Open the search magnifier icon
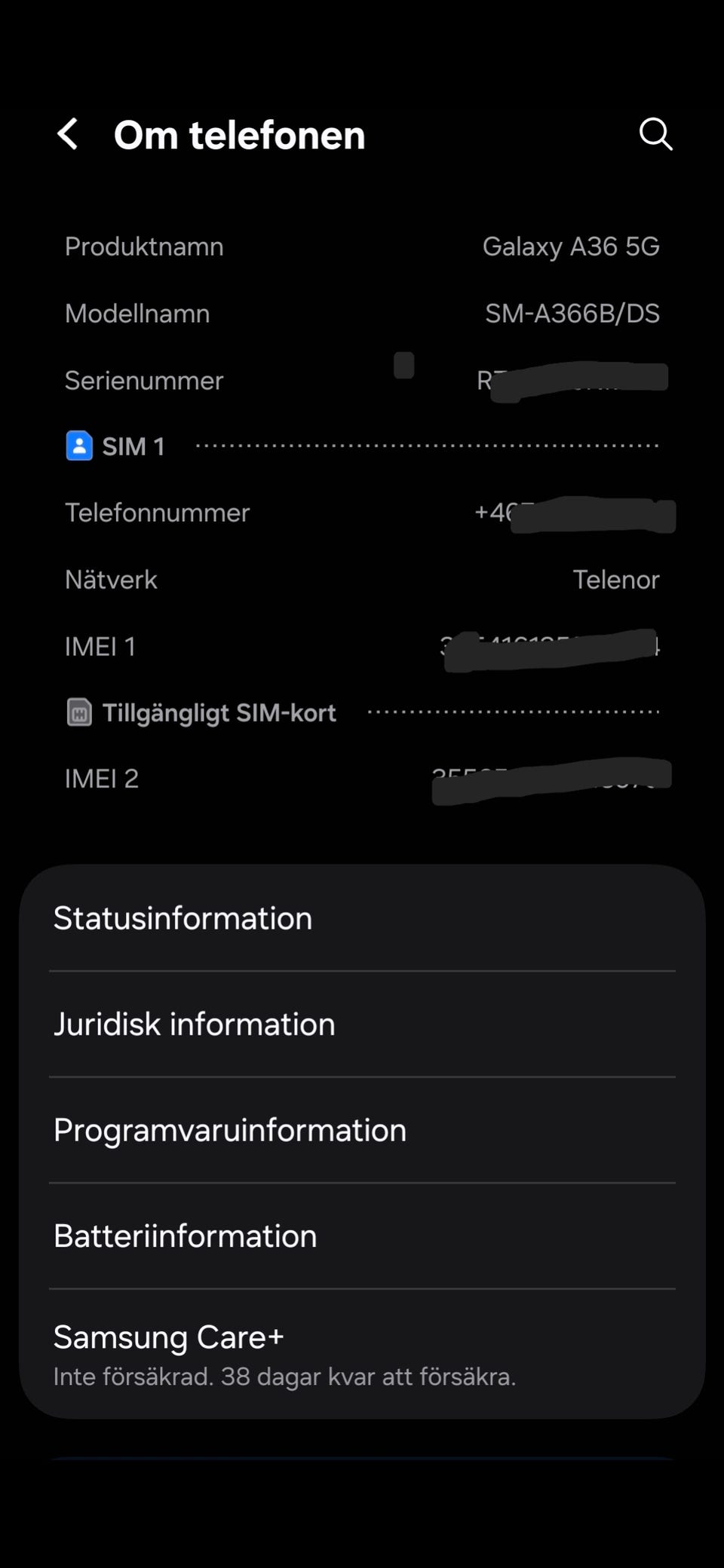Screen dimensions: 724x1568 pos(655,134)
